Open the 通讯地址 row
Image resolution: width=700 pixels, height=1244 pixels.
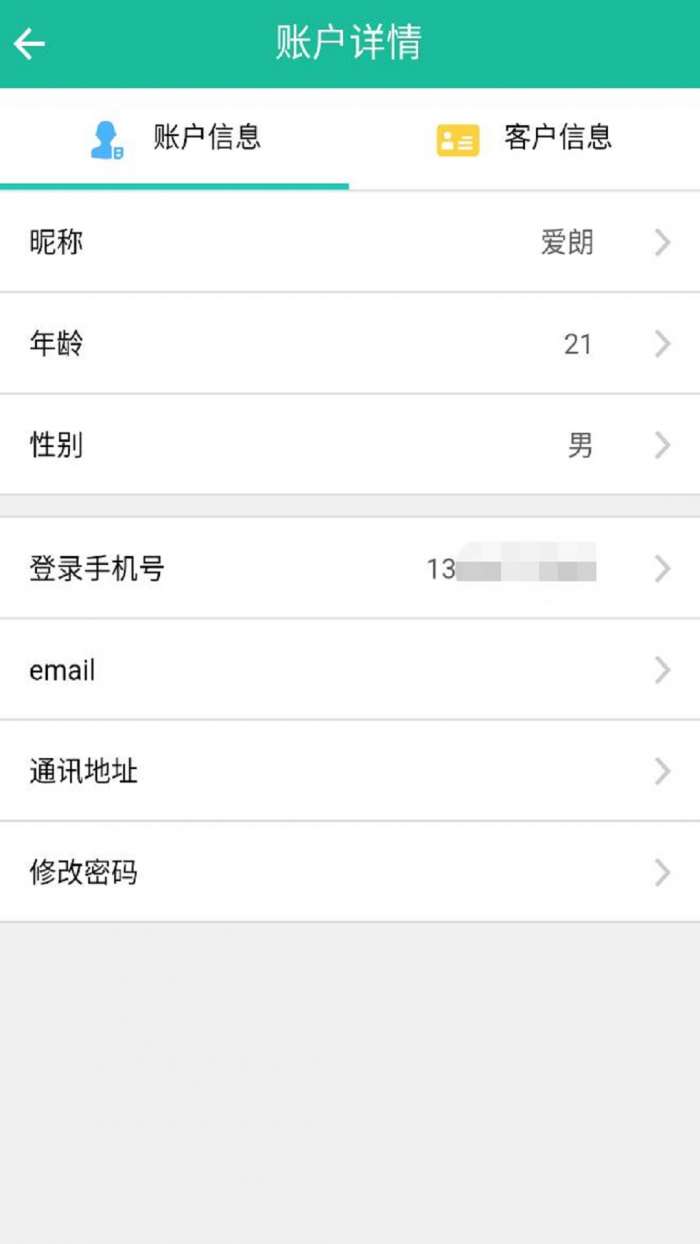[x=350, y=771]
